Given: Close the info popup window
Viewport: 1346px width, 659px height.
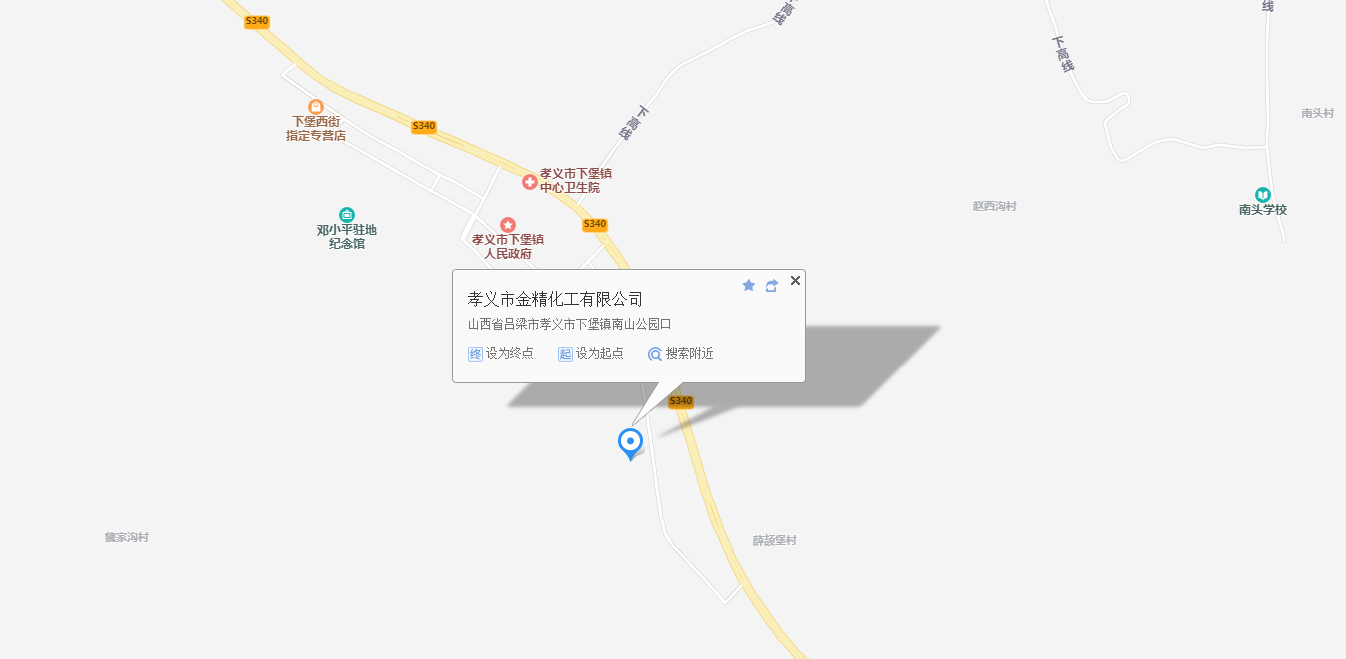Looking at the screenshot, I should [x=795, y=281].
